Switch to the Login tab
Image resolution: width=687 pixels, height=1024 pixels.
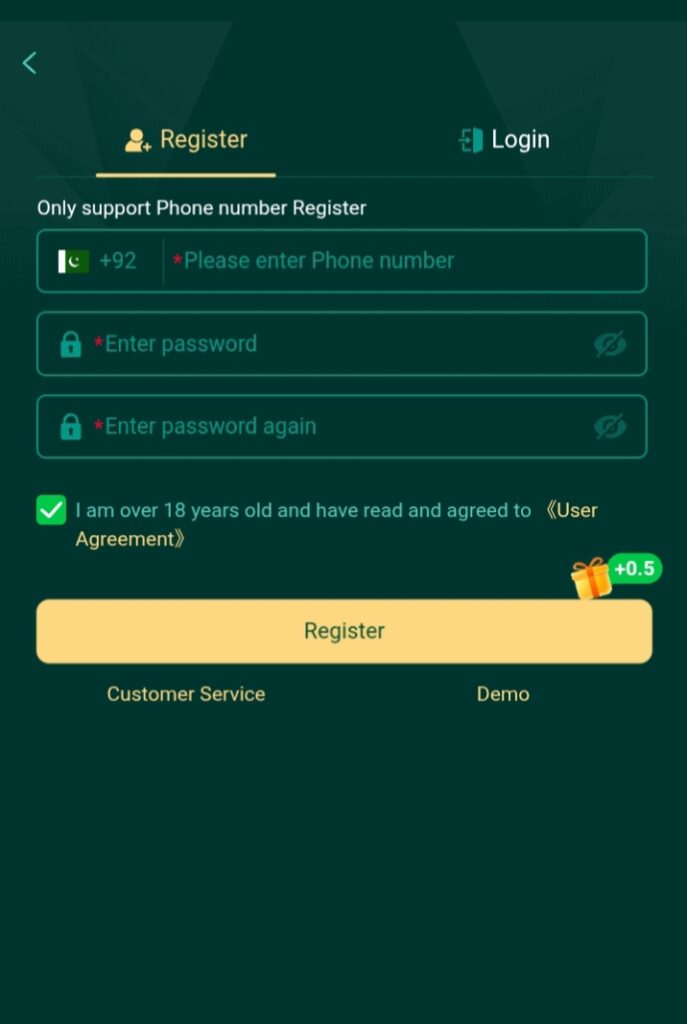504,140
